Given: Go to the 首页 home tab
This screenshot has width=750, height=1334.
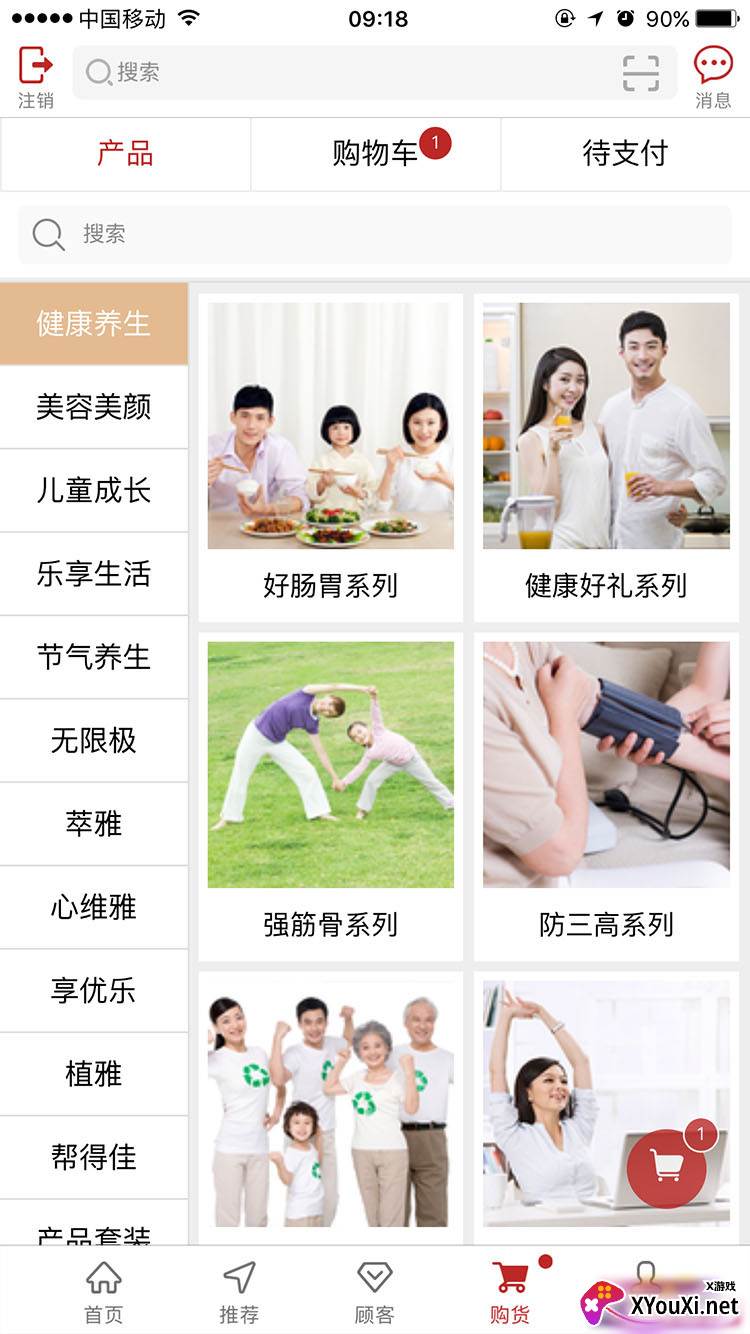Looking at the screenshot, I should (104, 1291).
